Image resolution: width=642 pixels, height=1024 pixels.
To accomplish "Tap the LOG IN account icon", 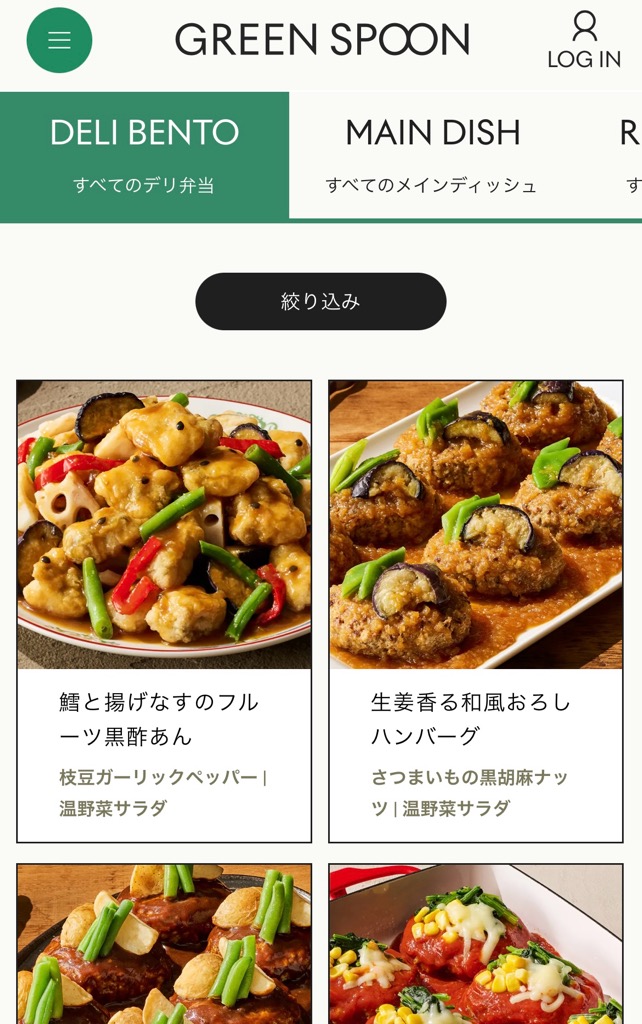I will 584,41.
